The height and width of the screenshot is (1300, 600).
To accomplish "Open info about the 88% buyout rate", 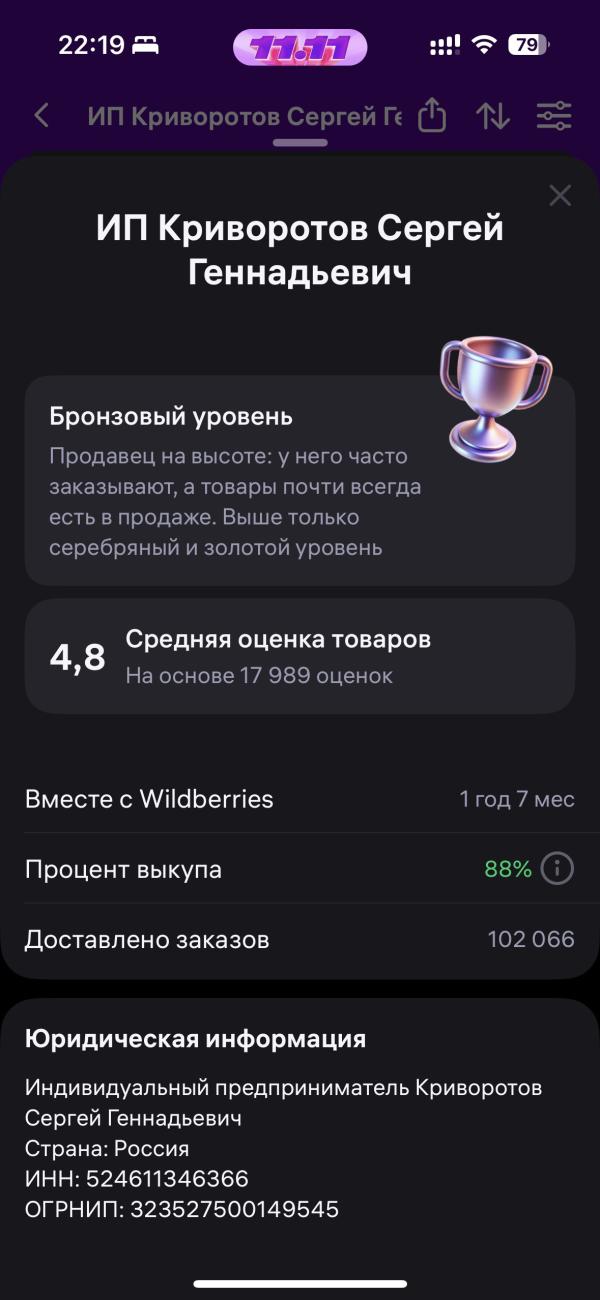I will click(557, 869).
